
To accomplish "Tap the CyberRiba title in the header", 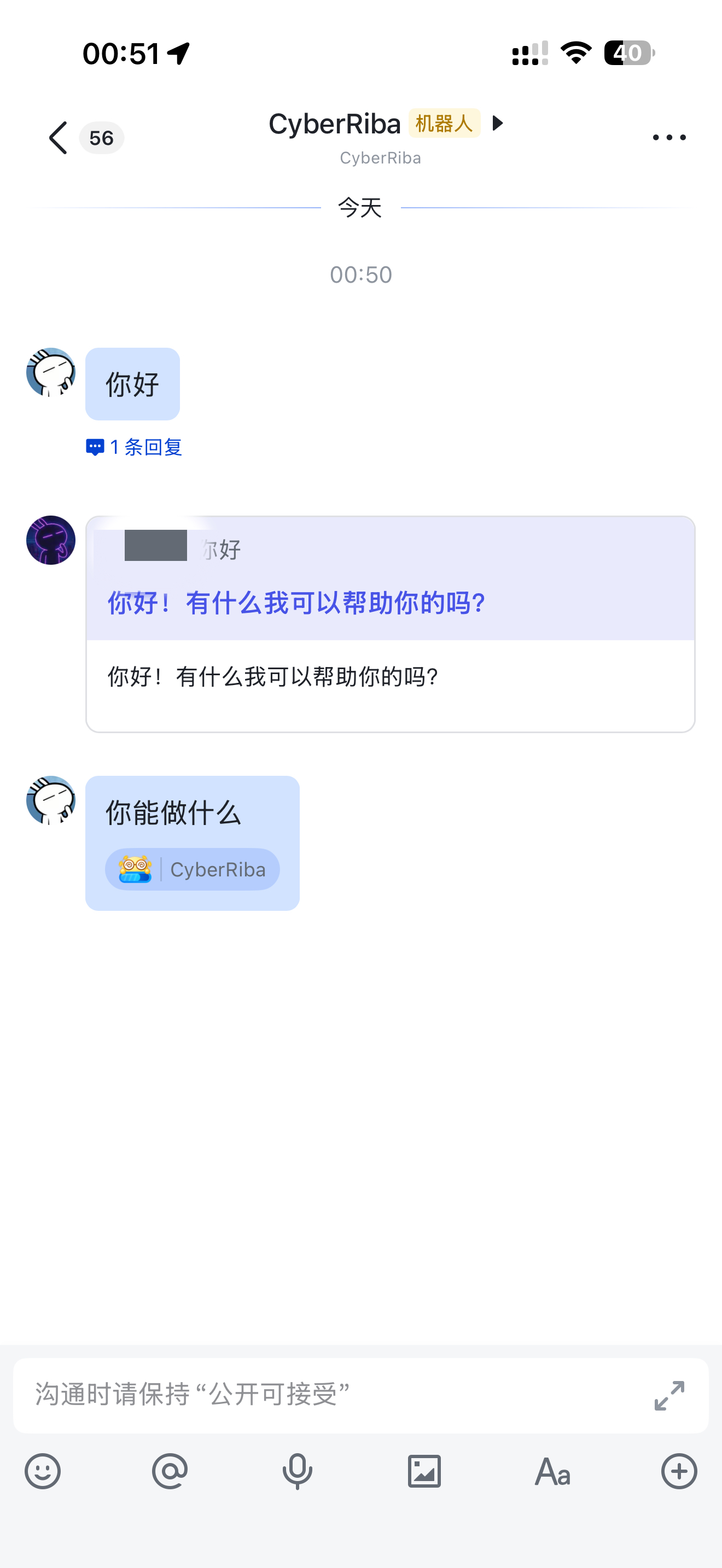I will click(x=334, y=124).
